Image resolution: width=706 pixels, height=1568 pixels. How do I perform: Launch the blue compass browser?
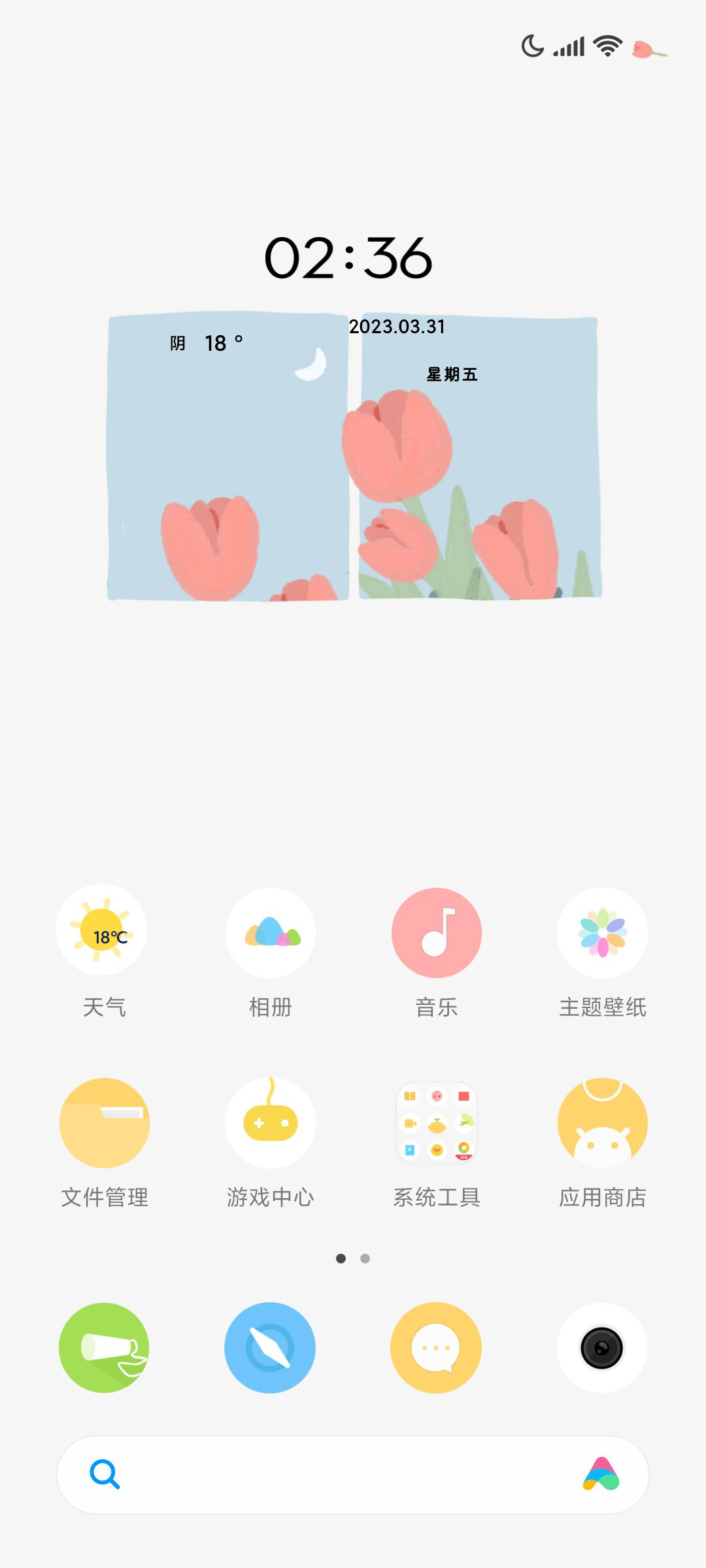tap(270, 1347)
